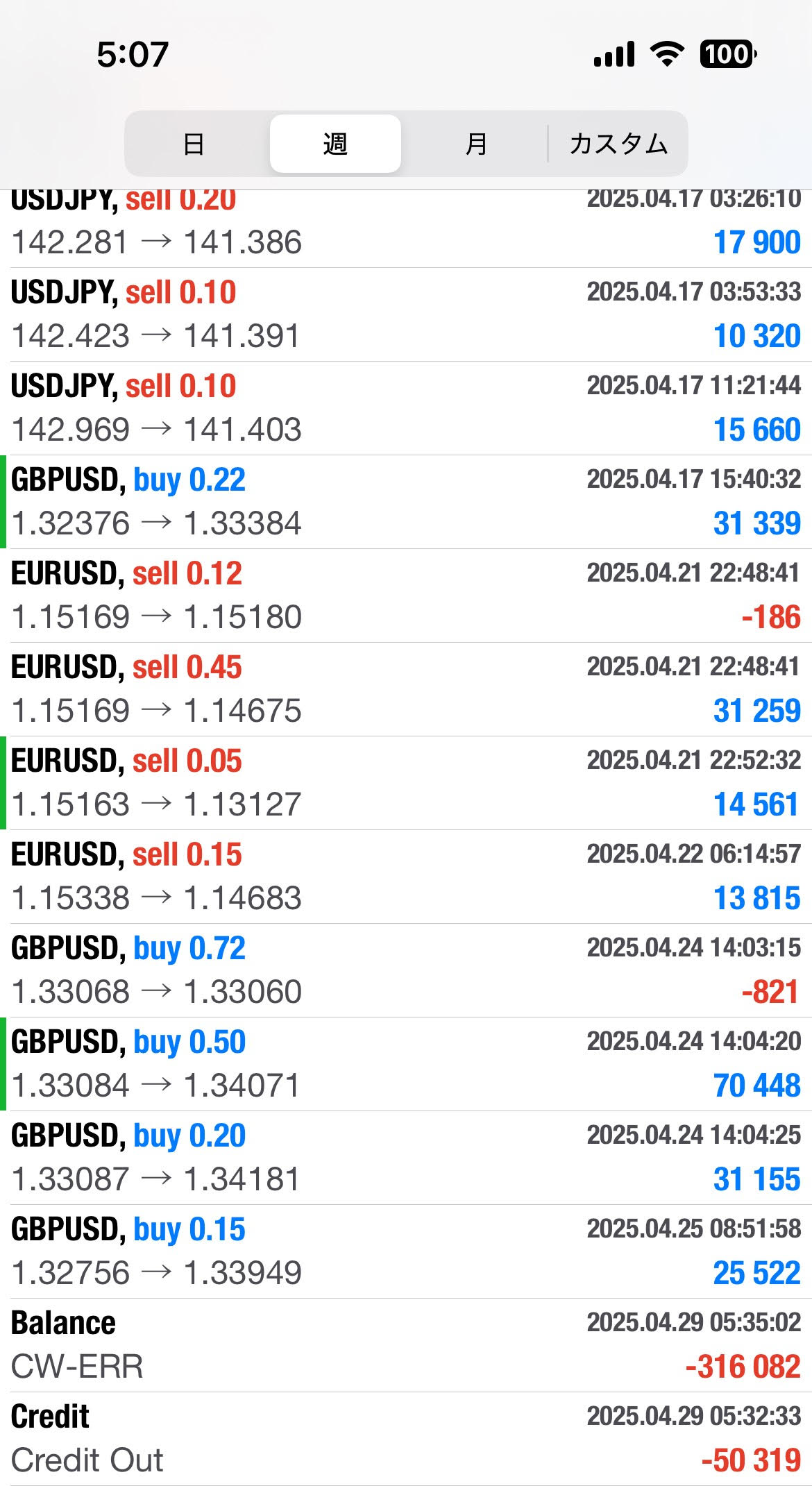Image resolution: width=812 pixels, height=1486 pixels.
Task: Select the 週 (week) period tab
Action: pos(335,144)
